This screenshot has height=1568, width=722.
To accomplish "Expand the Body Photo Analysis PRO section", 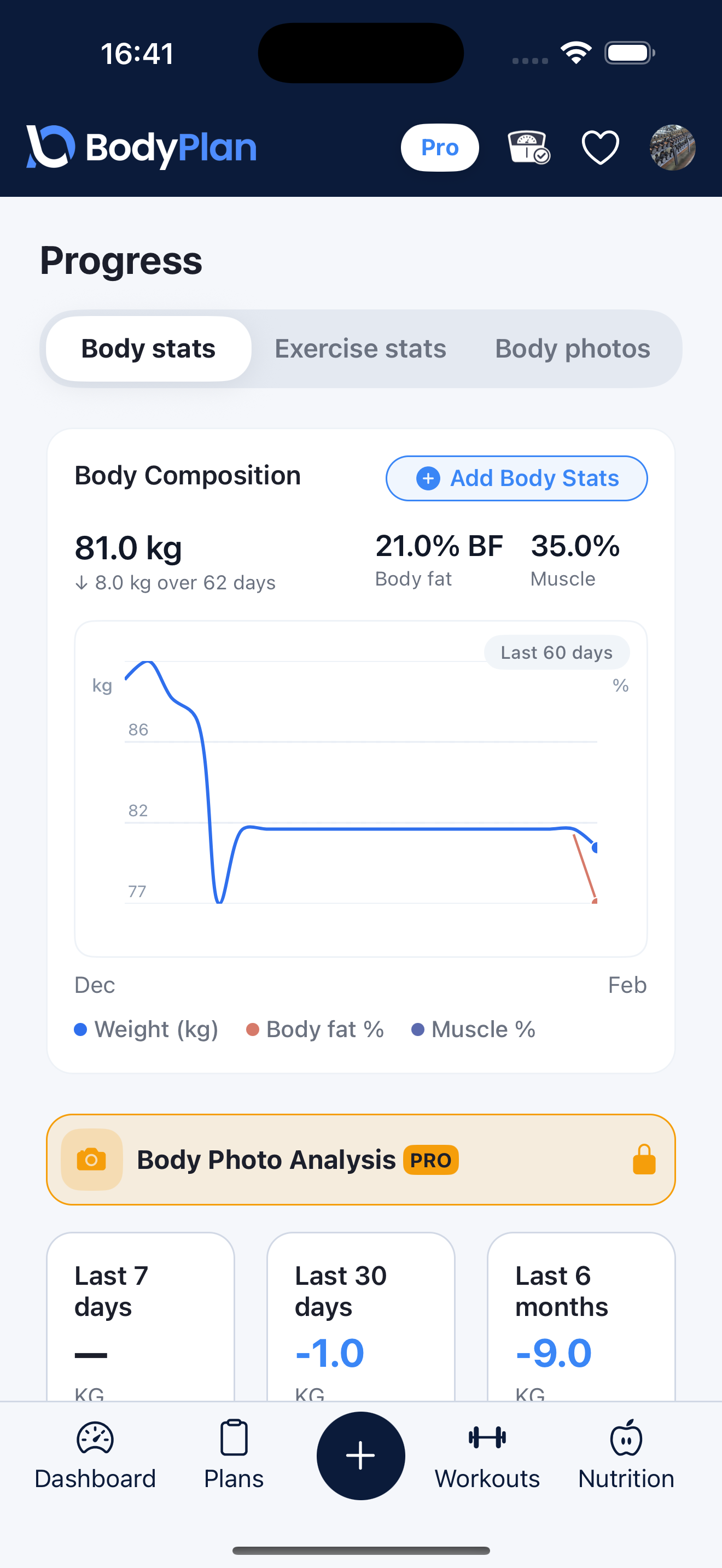I will click(361, 1159).
